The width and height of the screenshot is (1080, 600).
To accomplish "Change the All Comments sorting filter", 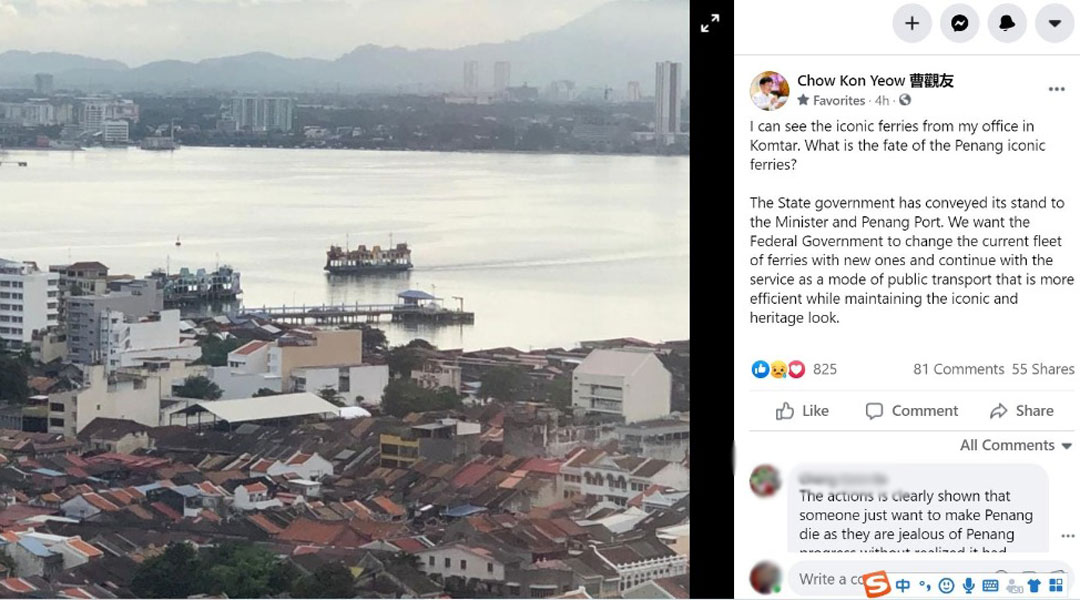I will click(x=1015, y=445).
